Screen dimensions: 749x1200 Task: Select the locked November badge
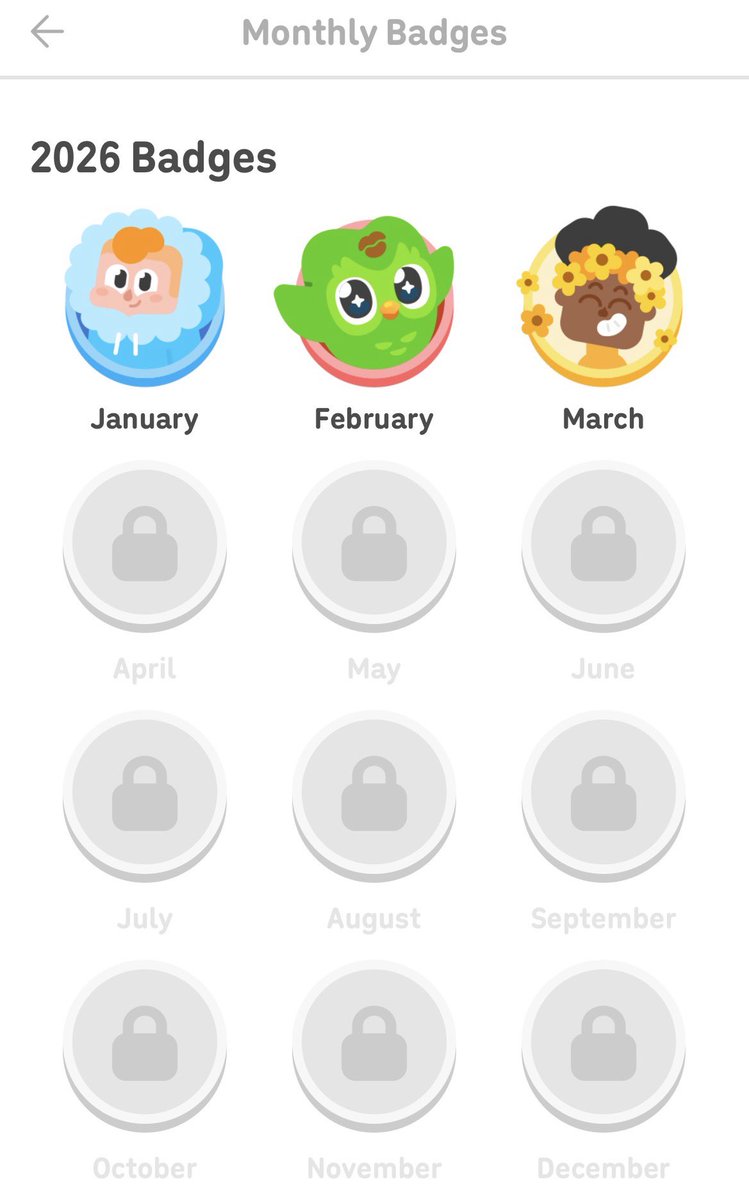[x=374, y=1046]
